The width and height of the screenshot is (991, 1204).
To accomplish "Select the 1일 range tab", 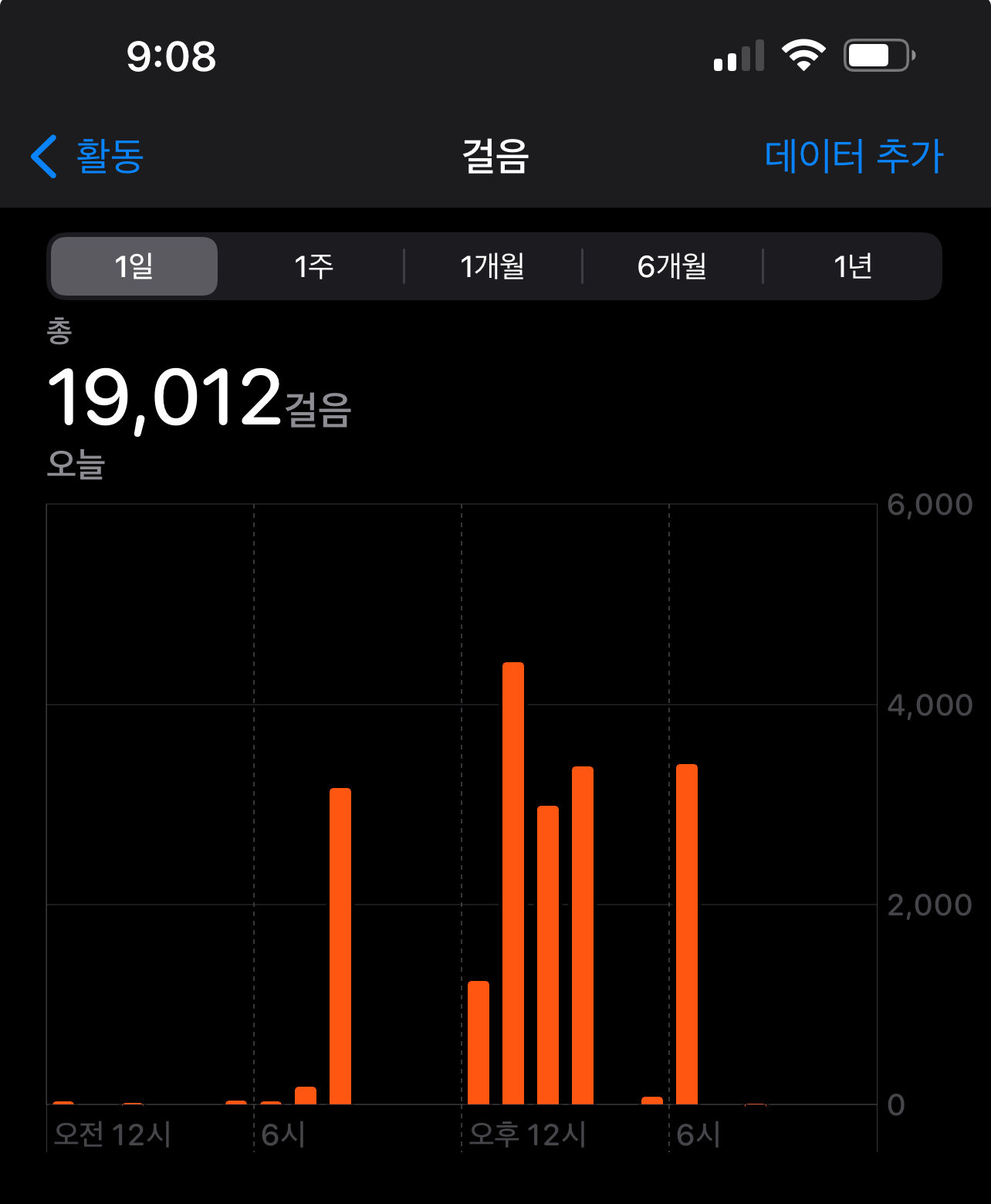I will point(134,266).
